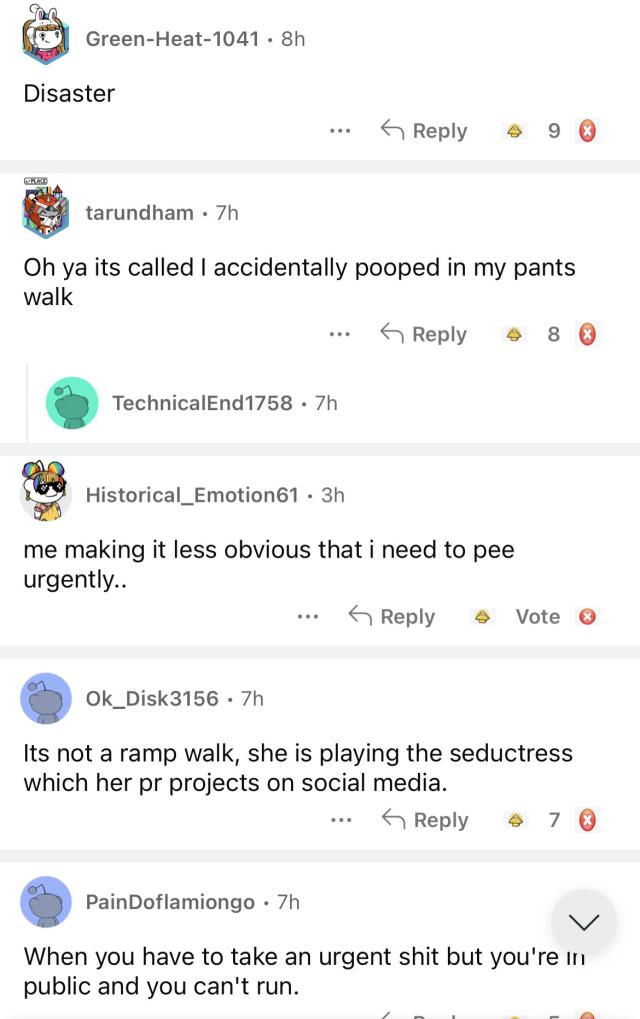The image size is (640, 1019).
Task: Downvote tarundham's comment
Action: tap(589, 335)
